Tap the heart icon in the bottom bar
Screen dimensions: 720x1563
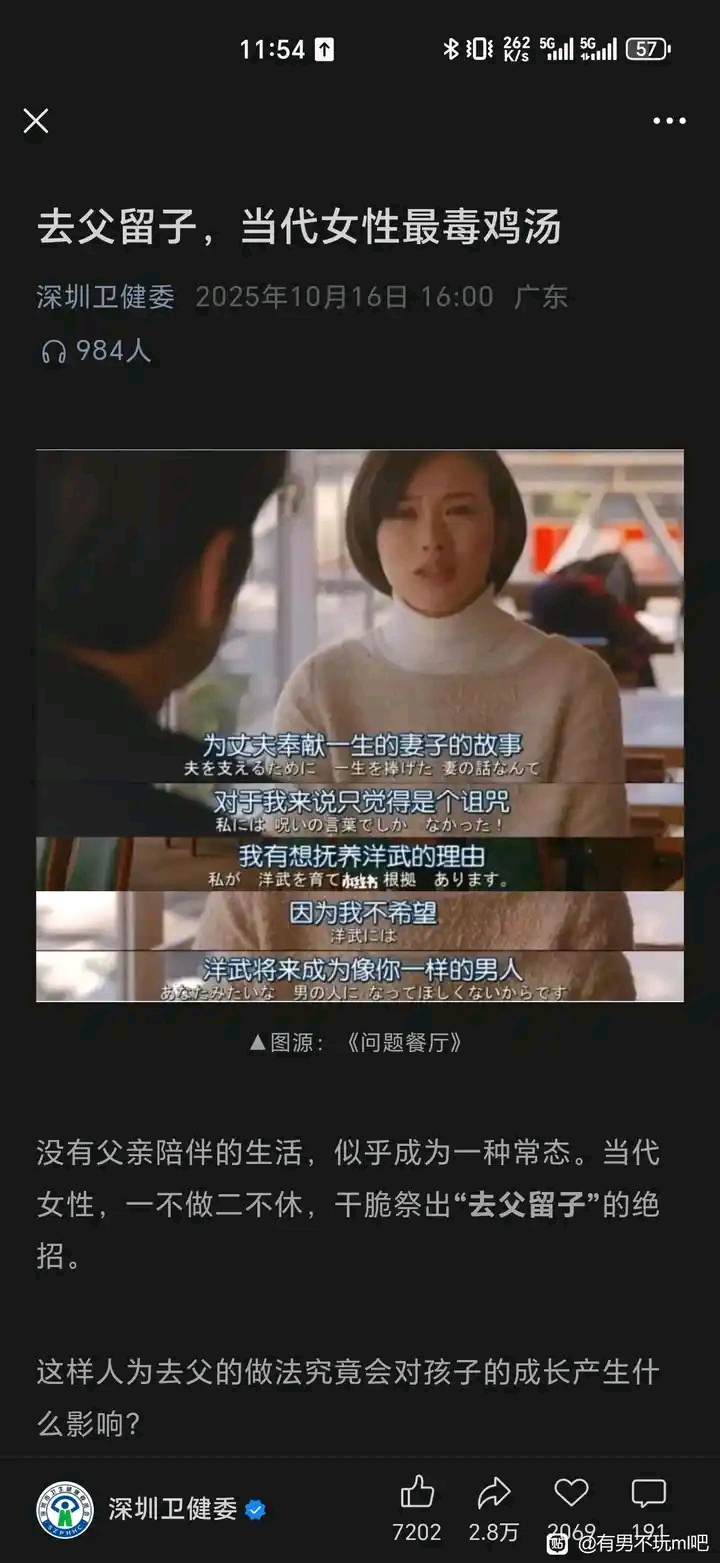coord(571,1493)
